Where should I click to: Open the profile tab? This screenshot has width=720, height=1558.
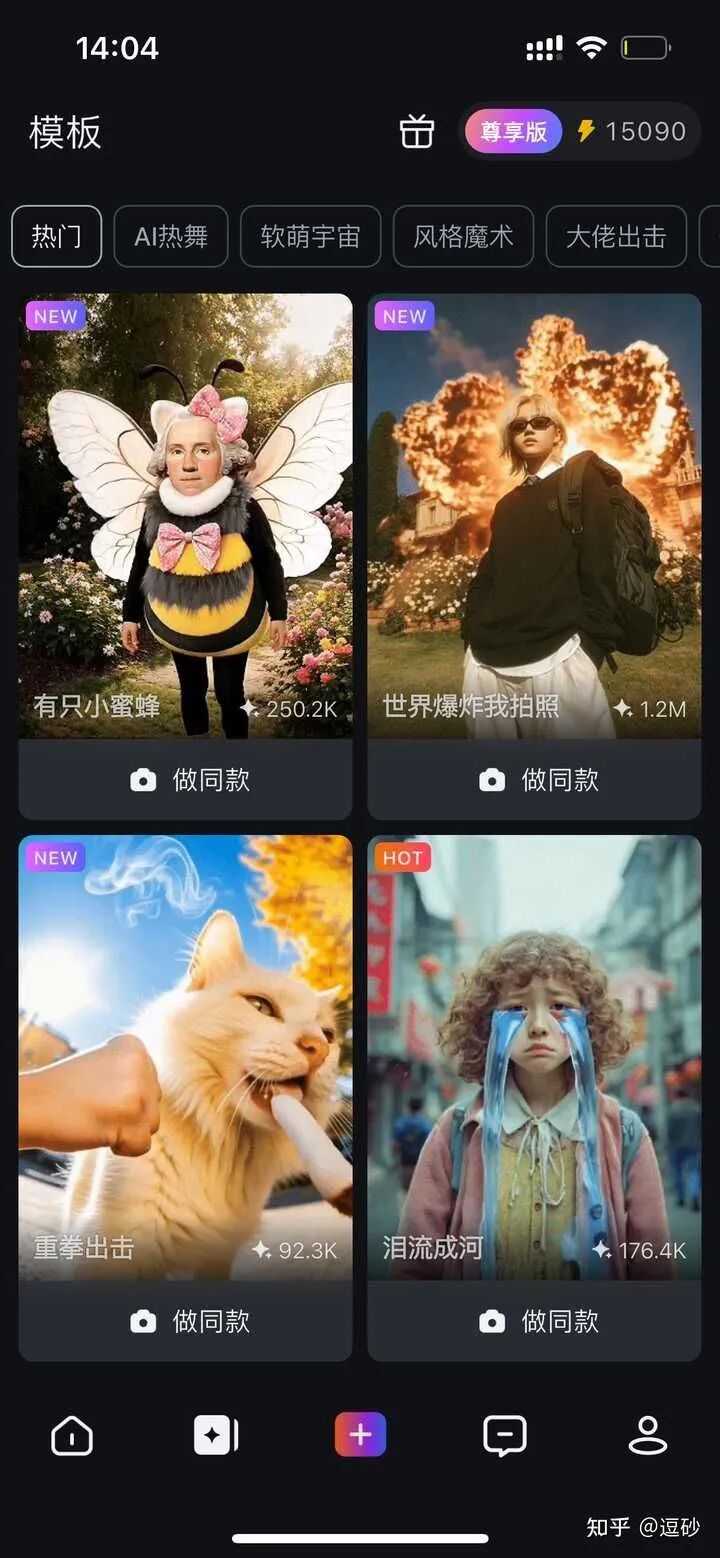(x=647, y=1436)
